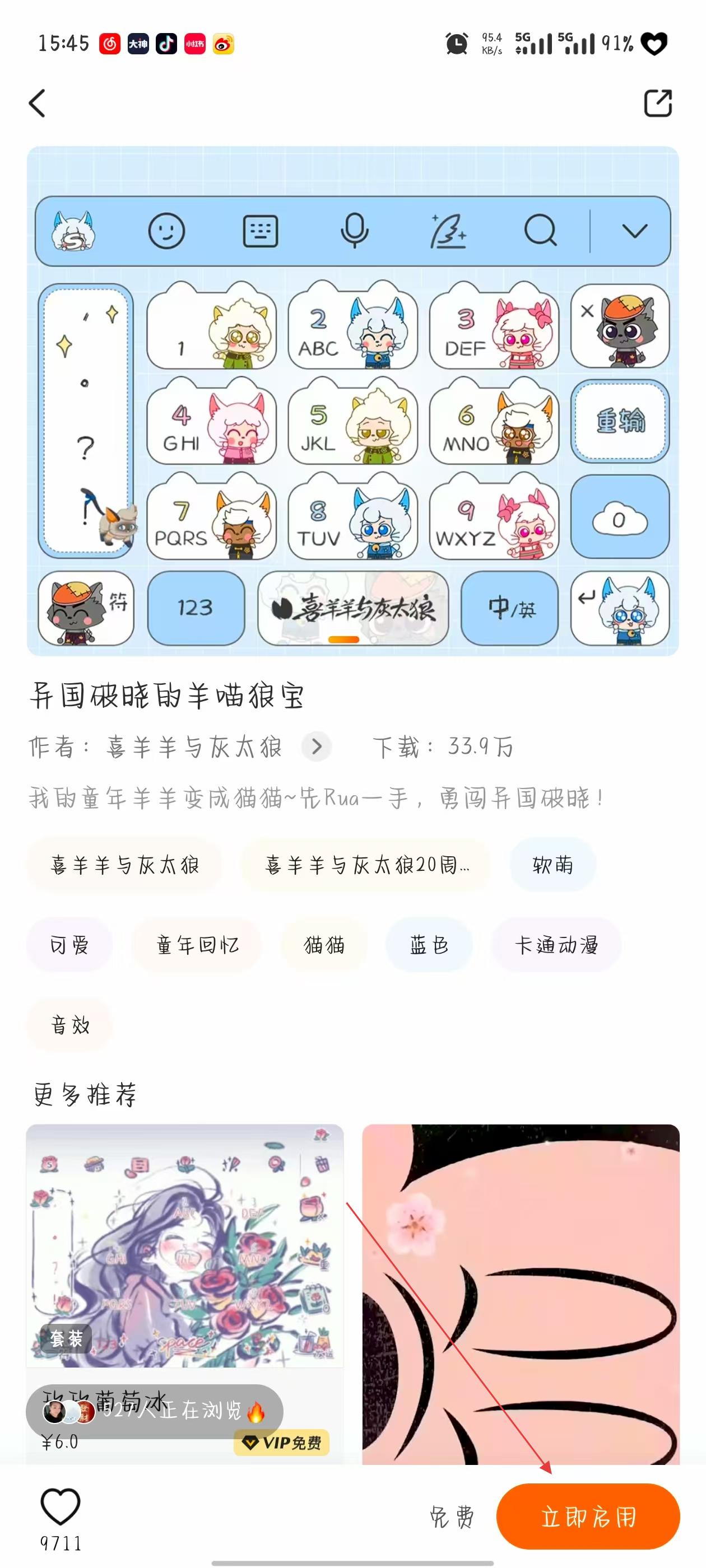The height and width of the screenshot is (1568, 706).
Task: Tap 立即启用 to enable the skin
Action: 587,1516
